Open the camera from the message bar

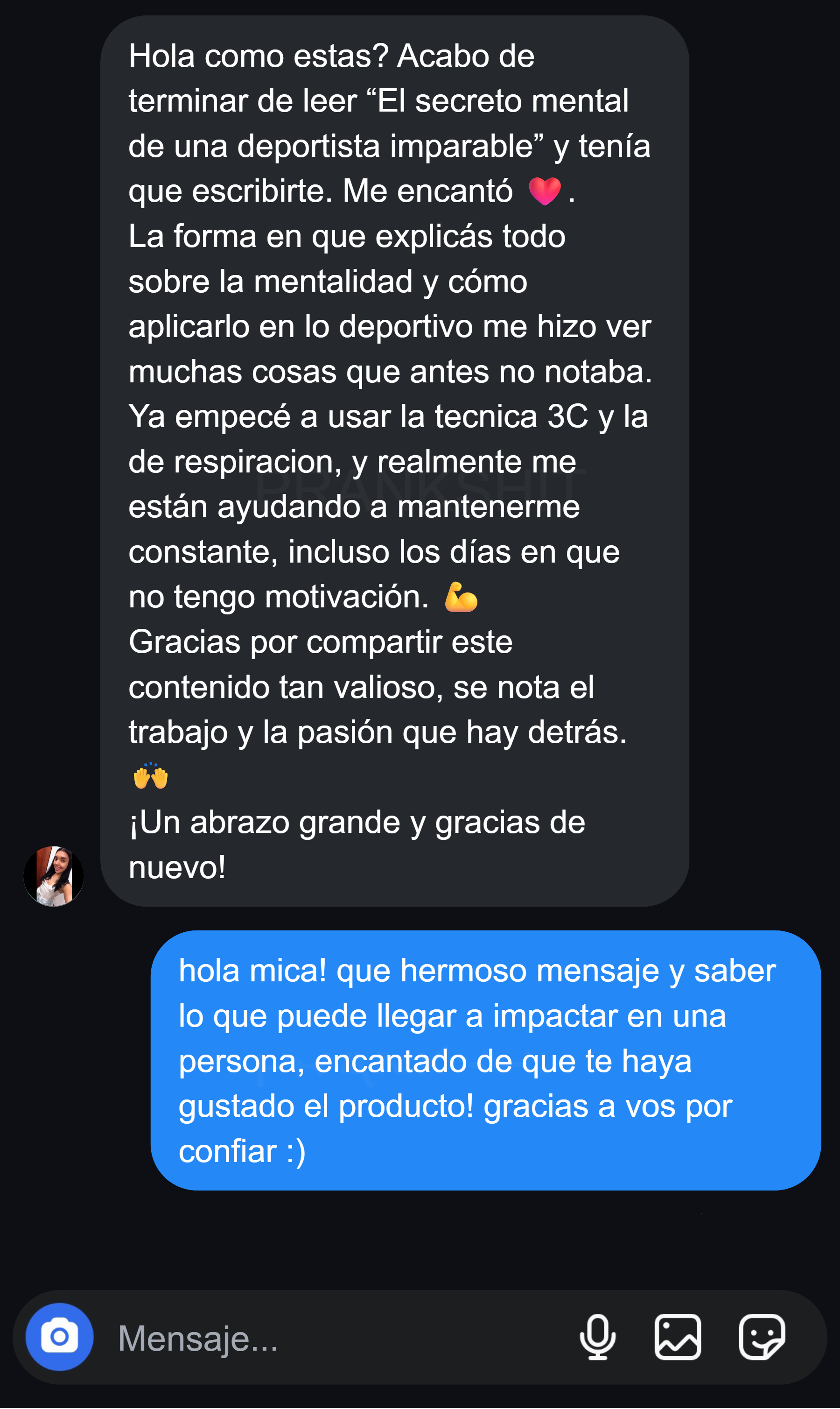[59, 1337]
